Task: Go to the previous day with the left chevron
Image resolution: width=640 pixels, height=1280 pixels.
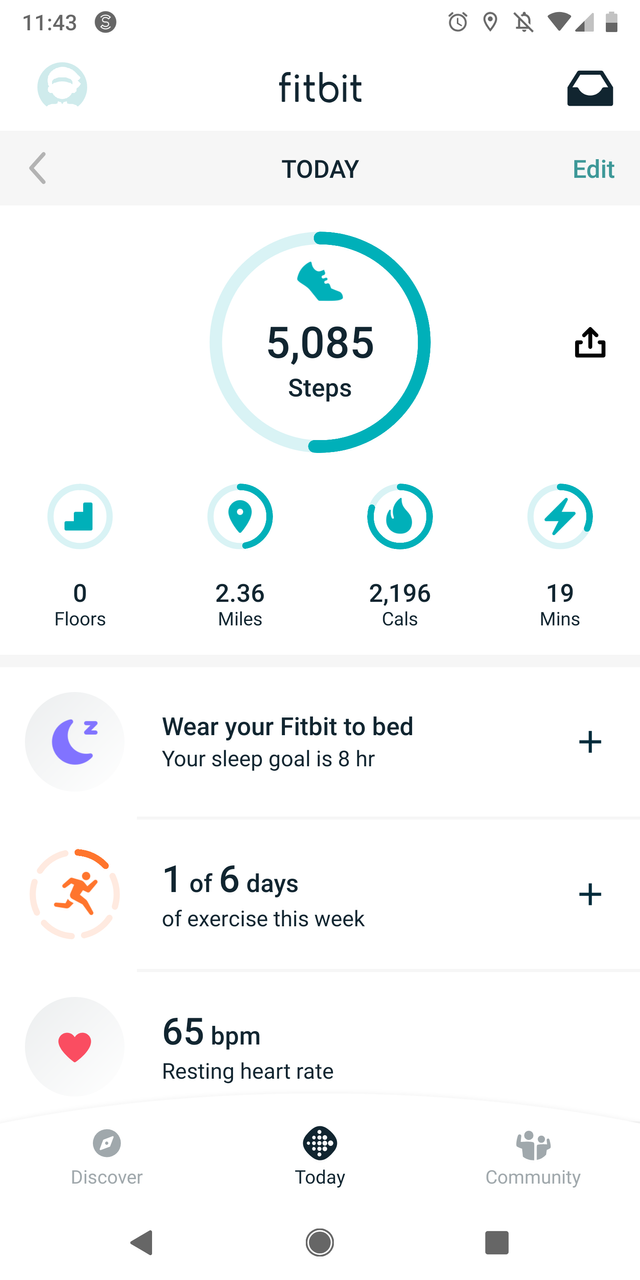Action: [x=38, y=168]
